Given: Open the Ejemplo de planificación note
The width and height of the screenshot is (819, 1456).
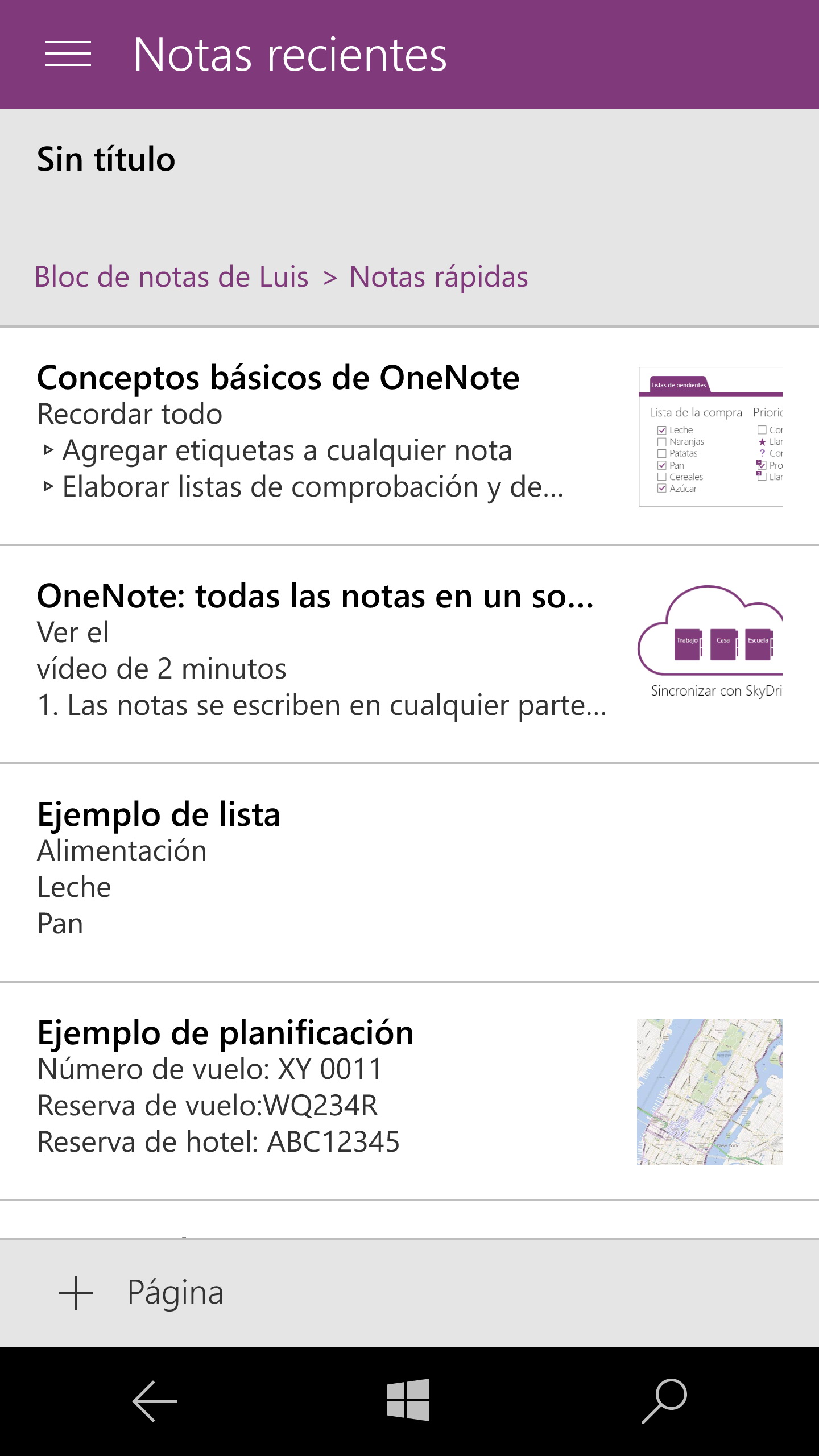Looking at the screenshot, I should point(409,1091).
